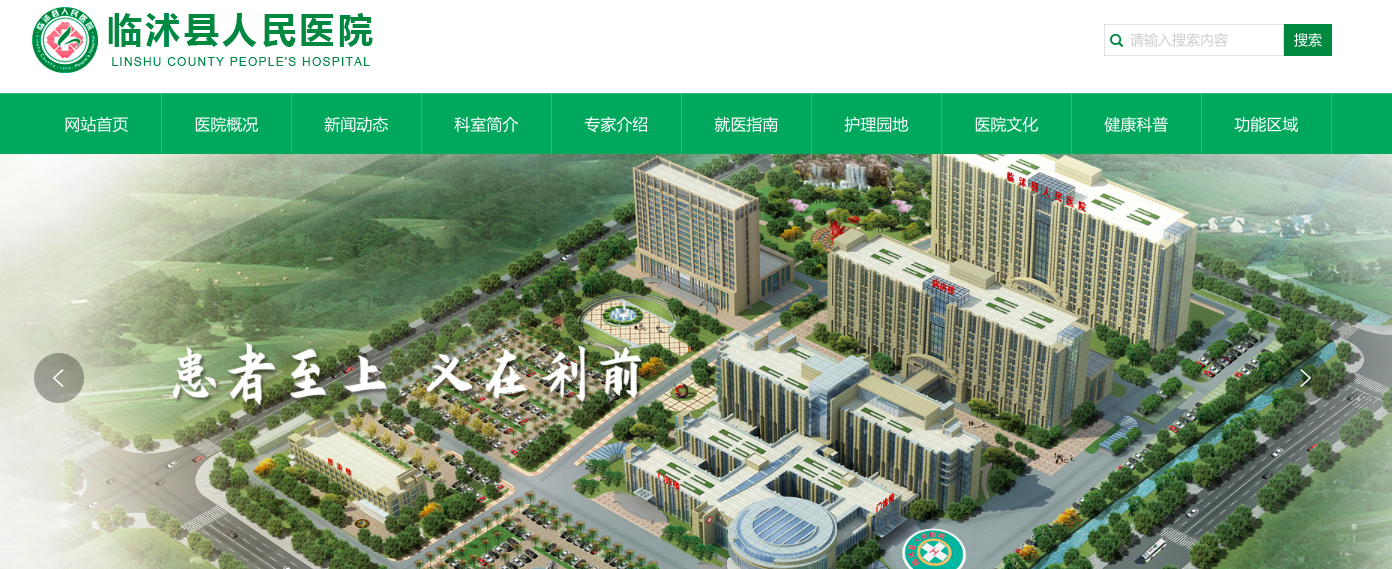Go to 医院概况 section
This screenshot has width=1392, height=569.
(x=226, y=125)
